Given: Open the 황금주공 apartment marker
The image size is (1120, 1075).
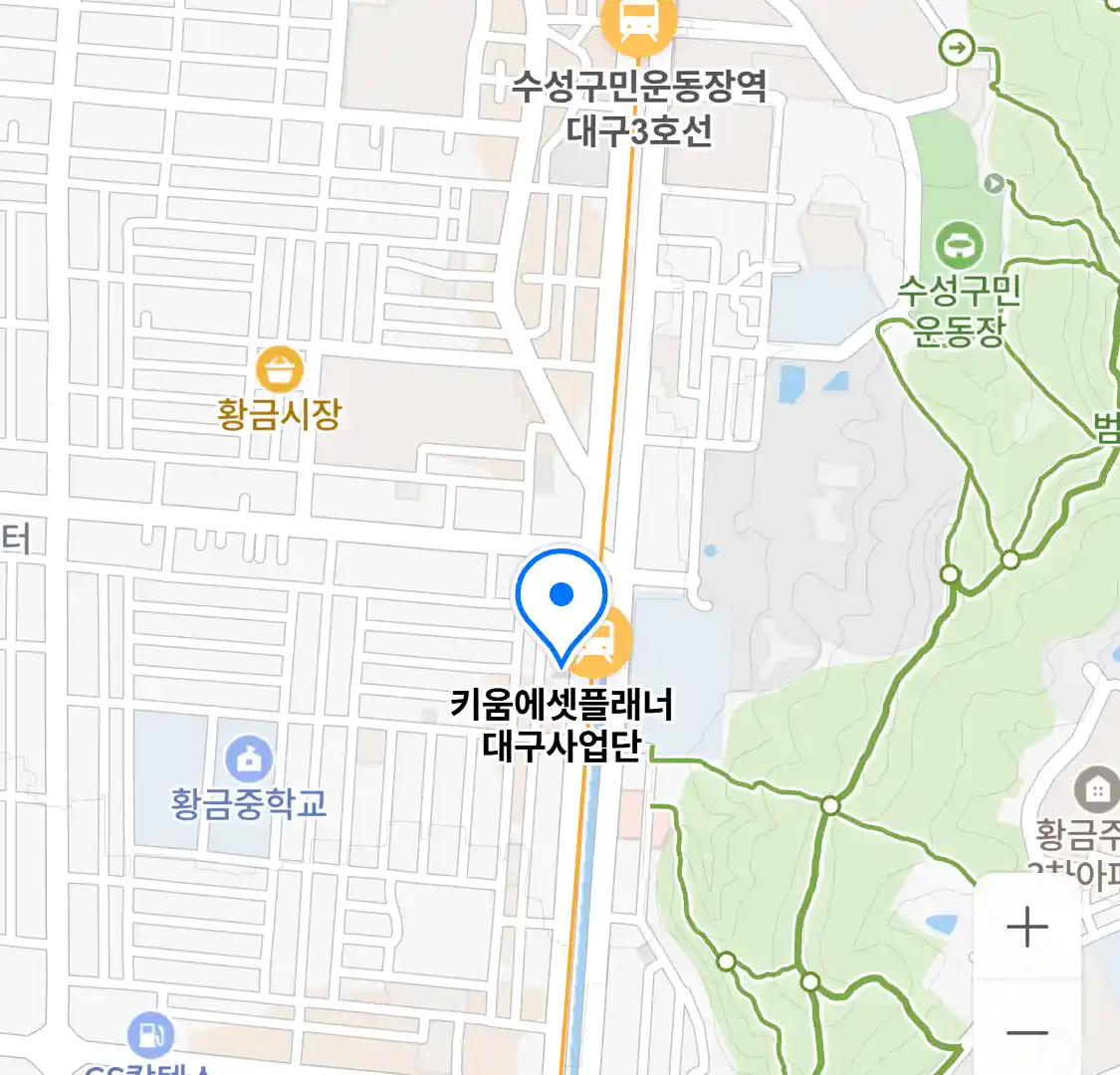Looking at the screenshot, I should click(x=1095, y=791).
